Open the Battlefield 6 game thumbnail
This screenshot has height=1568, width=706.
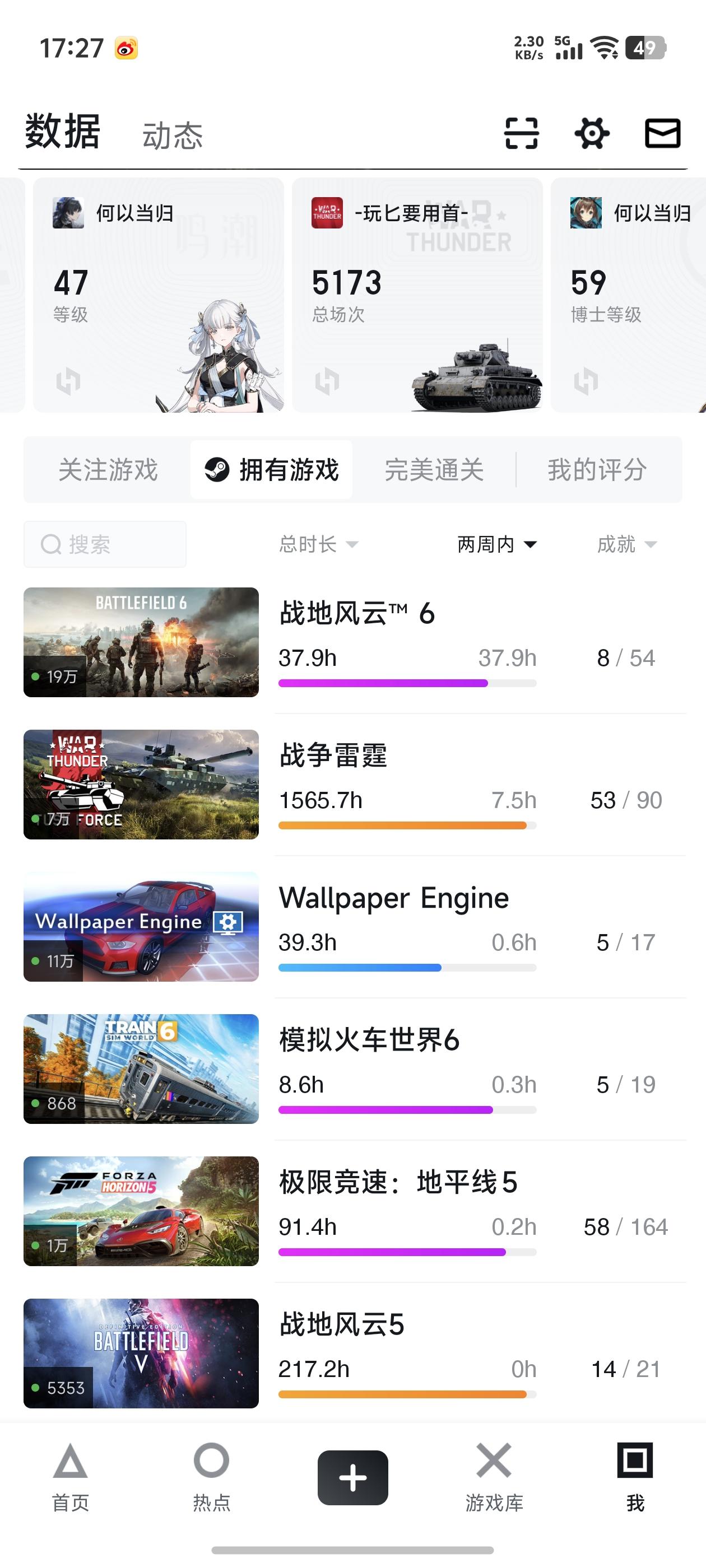pos(141,642)
